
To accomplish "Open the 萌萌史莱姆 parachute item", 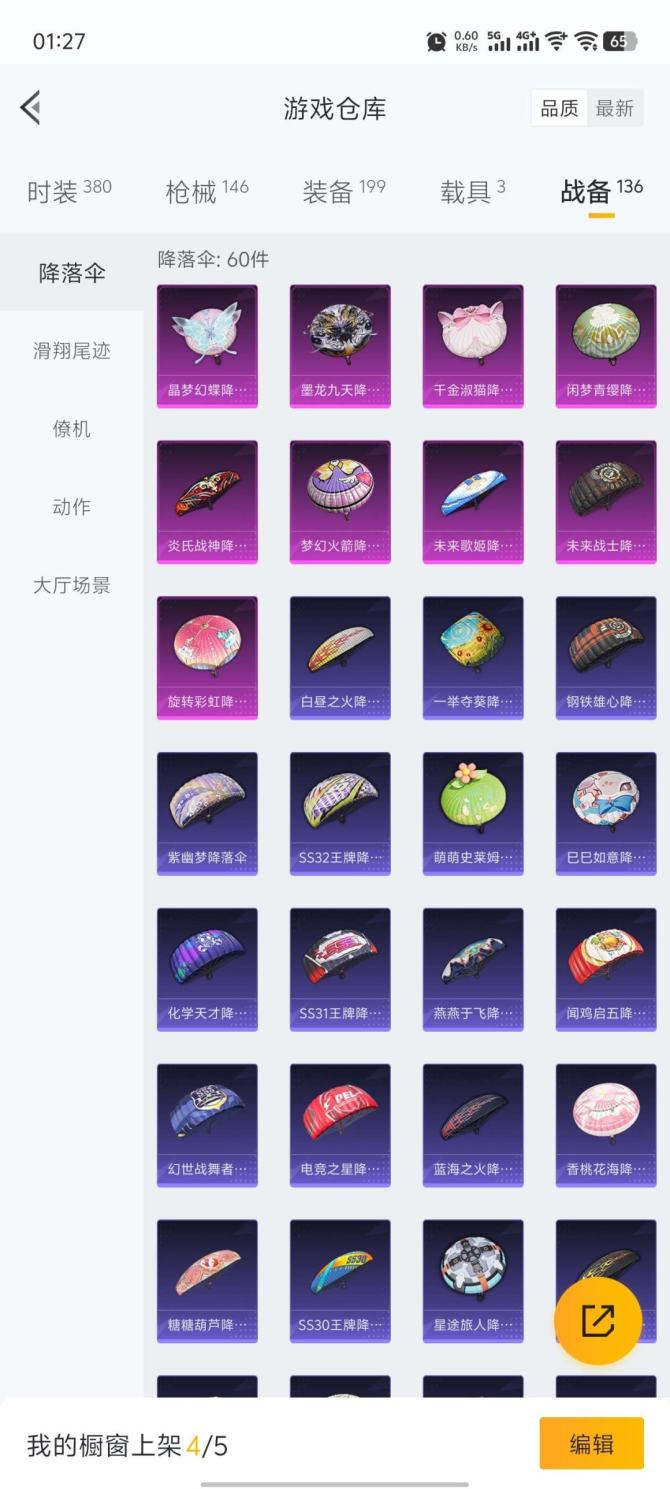I will pos(473,813).
